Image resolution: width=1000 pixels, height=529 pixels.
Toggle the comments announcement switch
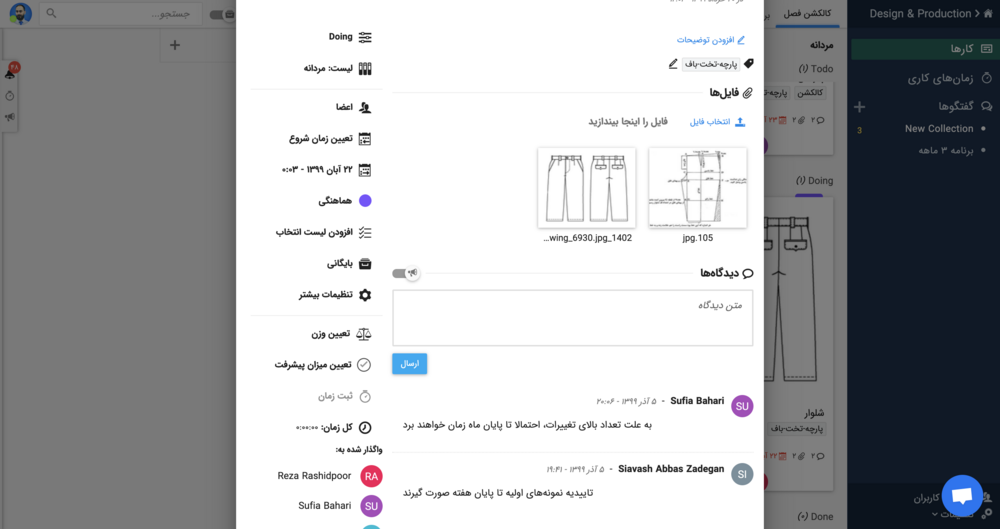coord(404,273)
